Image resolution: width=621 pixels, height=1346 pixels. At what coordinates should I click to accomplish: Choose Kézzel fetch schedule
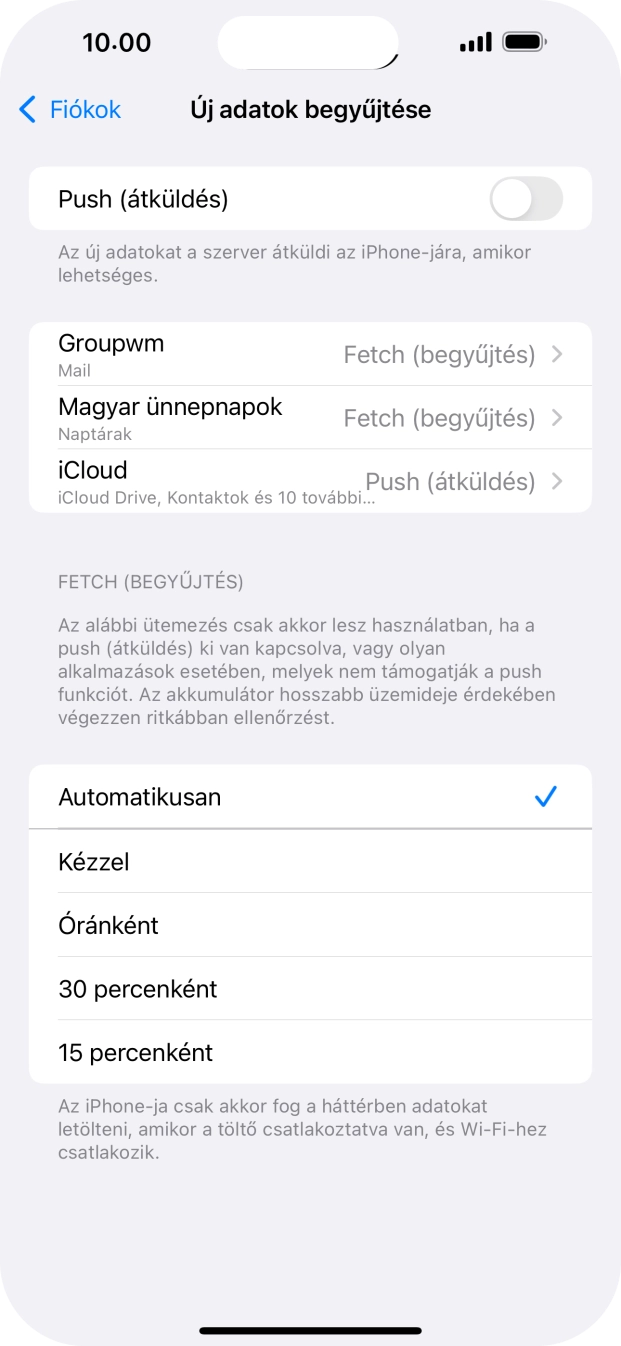tap(310, 861)
